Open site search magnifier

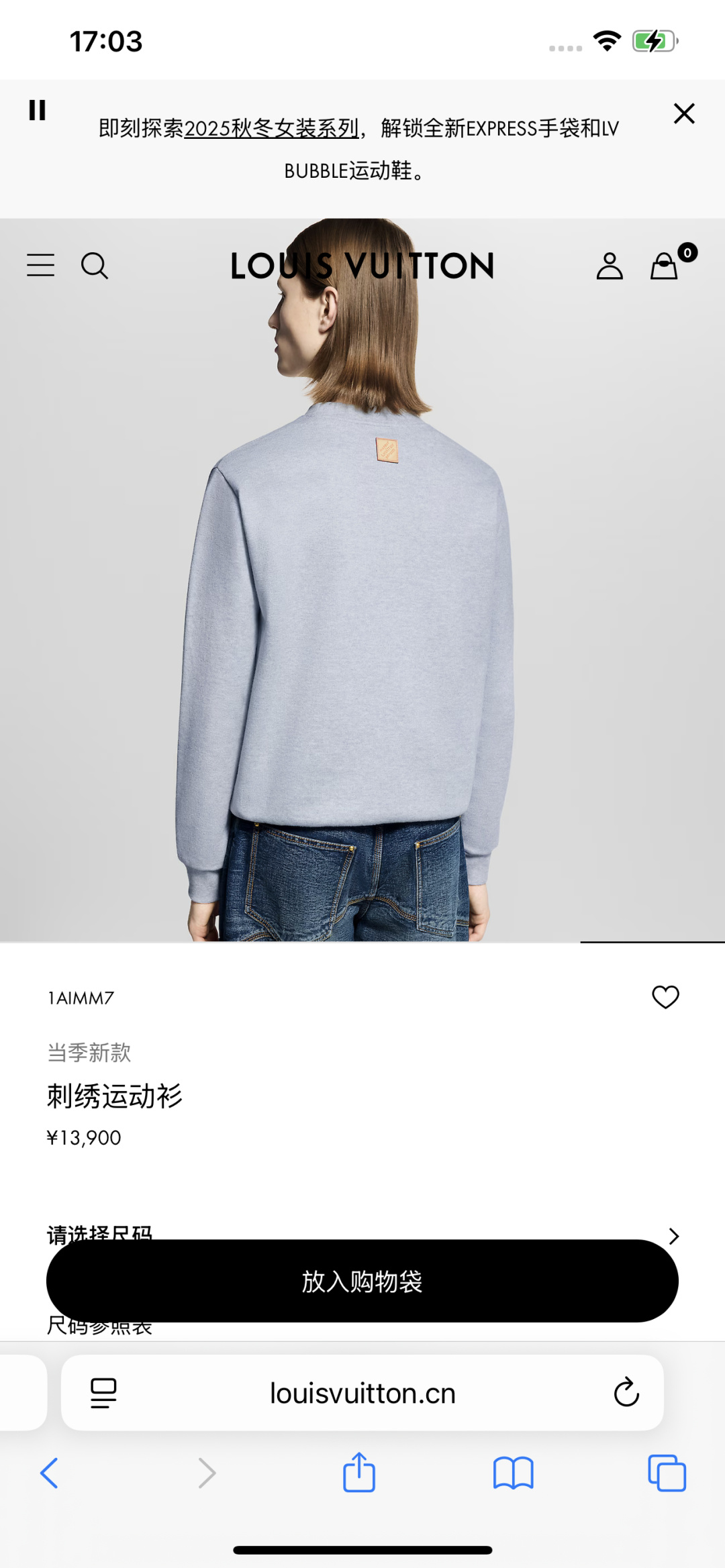[94, 266]
